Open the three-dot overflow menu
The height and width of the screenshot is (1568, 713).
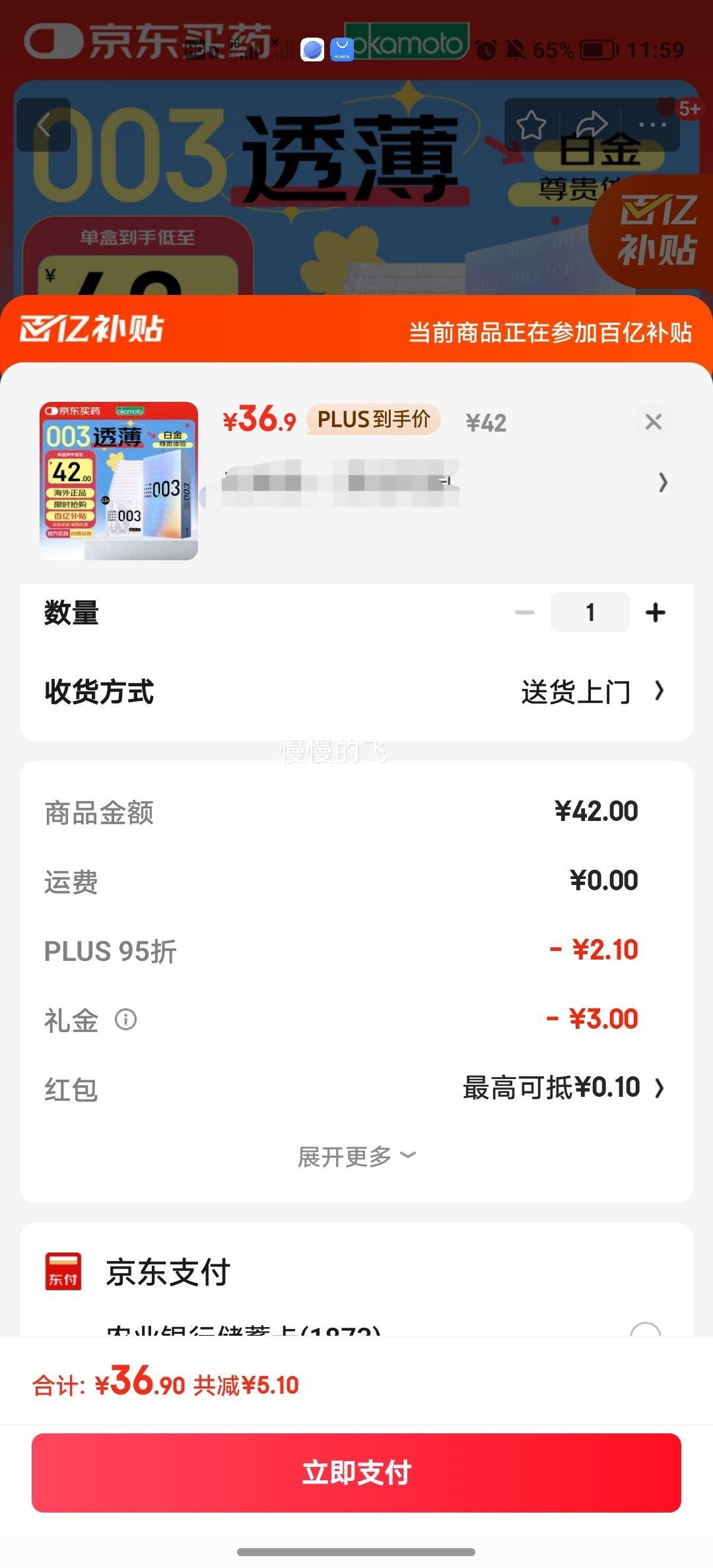652,125
